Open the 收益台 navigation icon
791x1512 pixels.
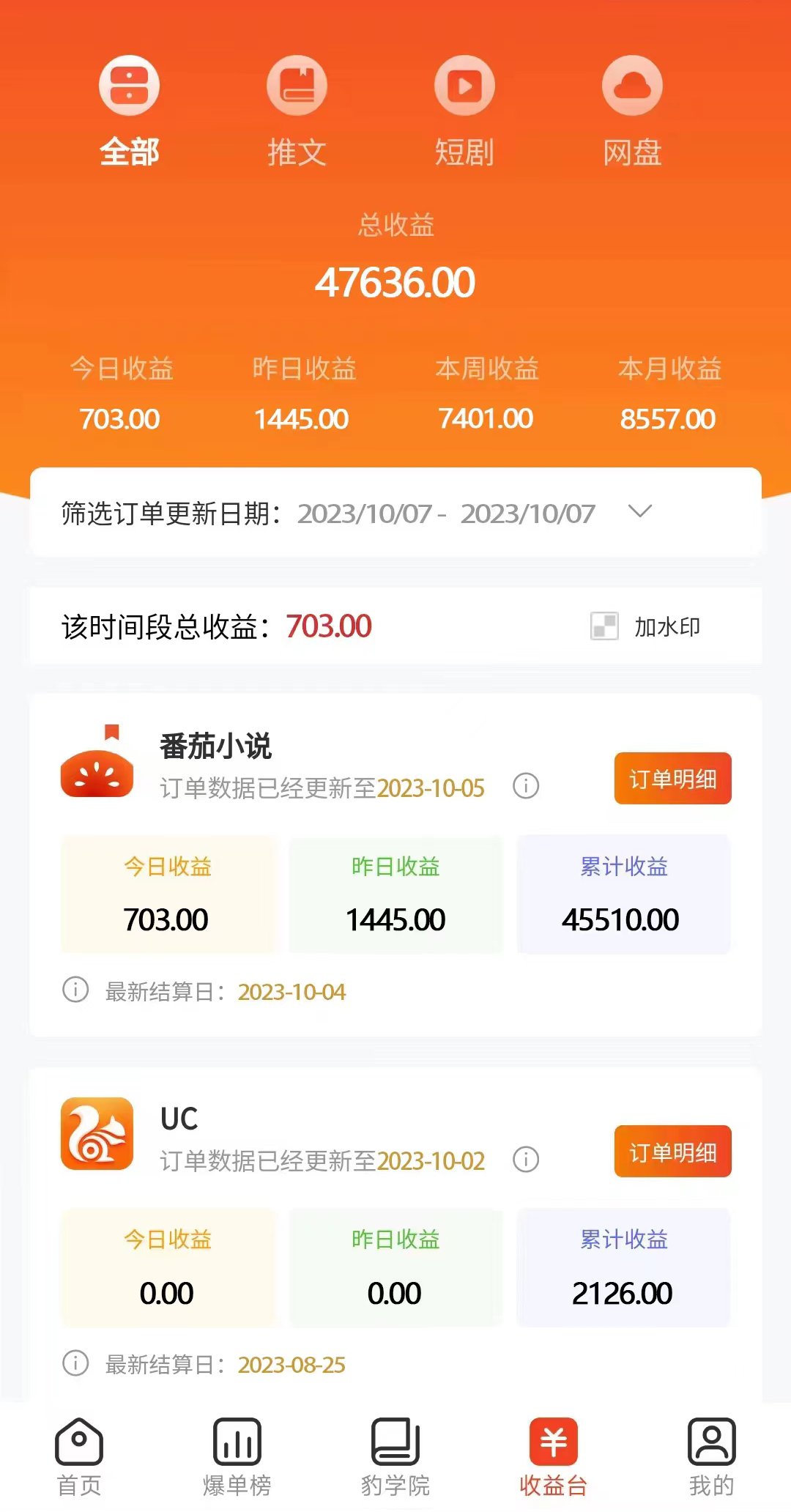(552, 1453)
